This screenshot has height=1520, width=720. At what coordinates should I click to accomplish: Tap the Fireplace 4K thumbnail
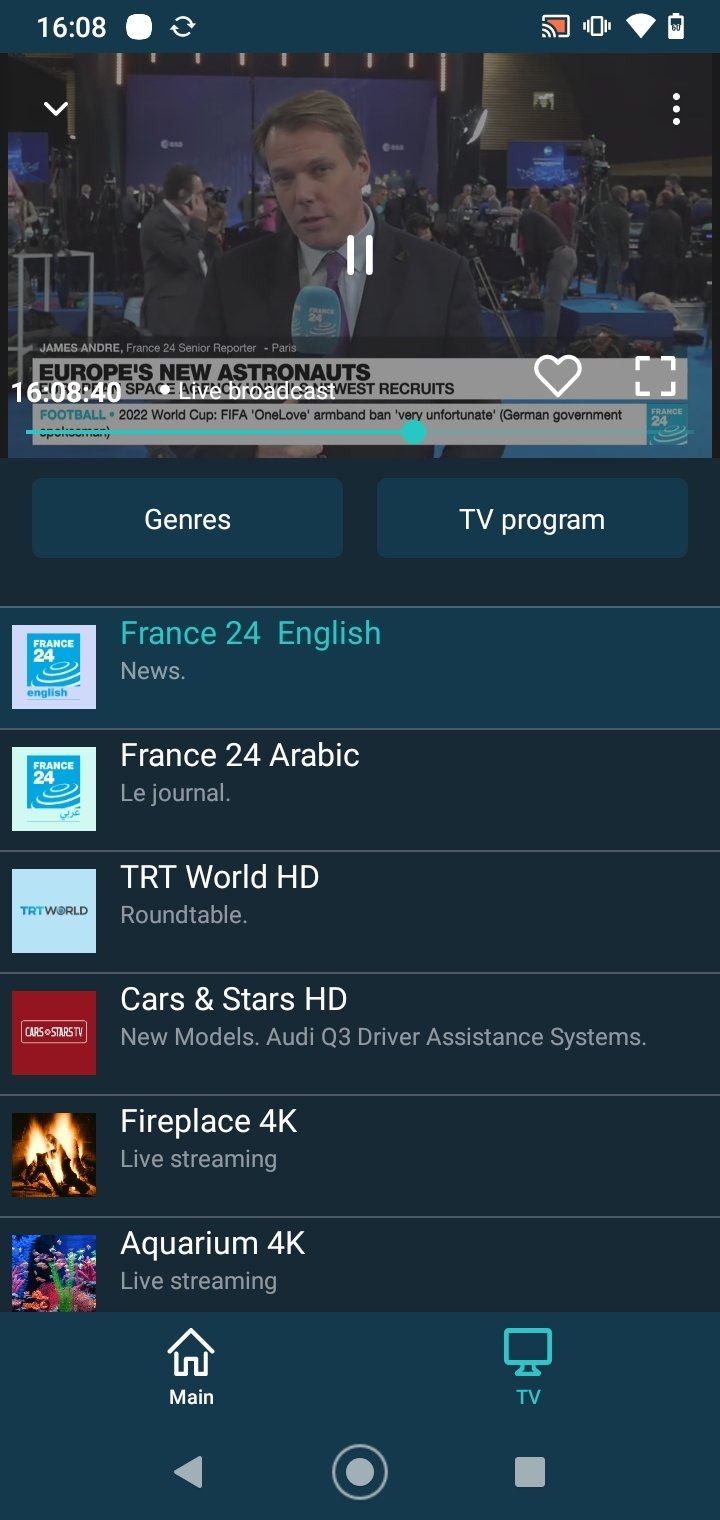(x=53, y=1154)
